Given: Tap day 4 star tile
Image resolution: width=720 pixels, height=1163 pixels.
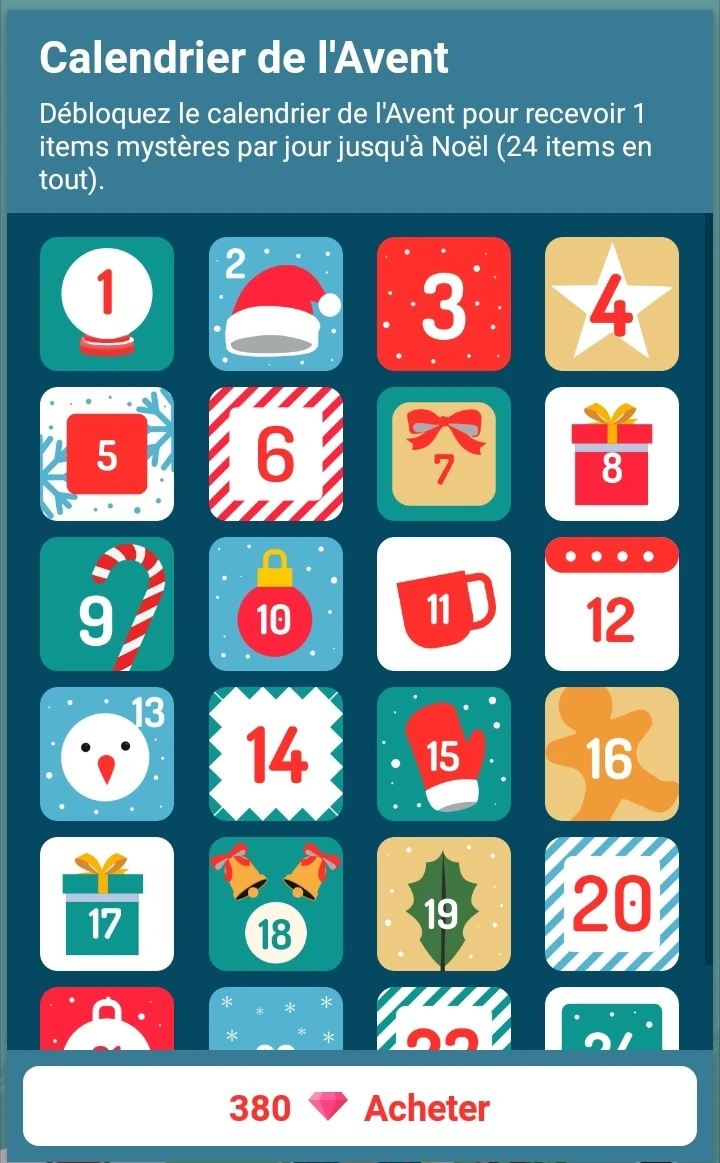Looking at the screenshot, I should pyautogui.click(x=612, y=304).
